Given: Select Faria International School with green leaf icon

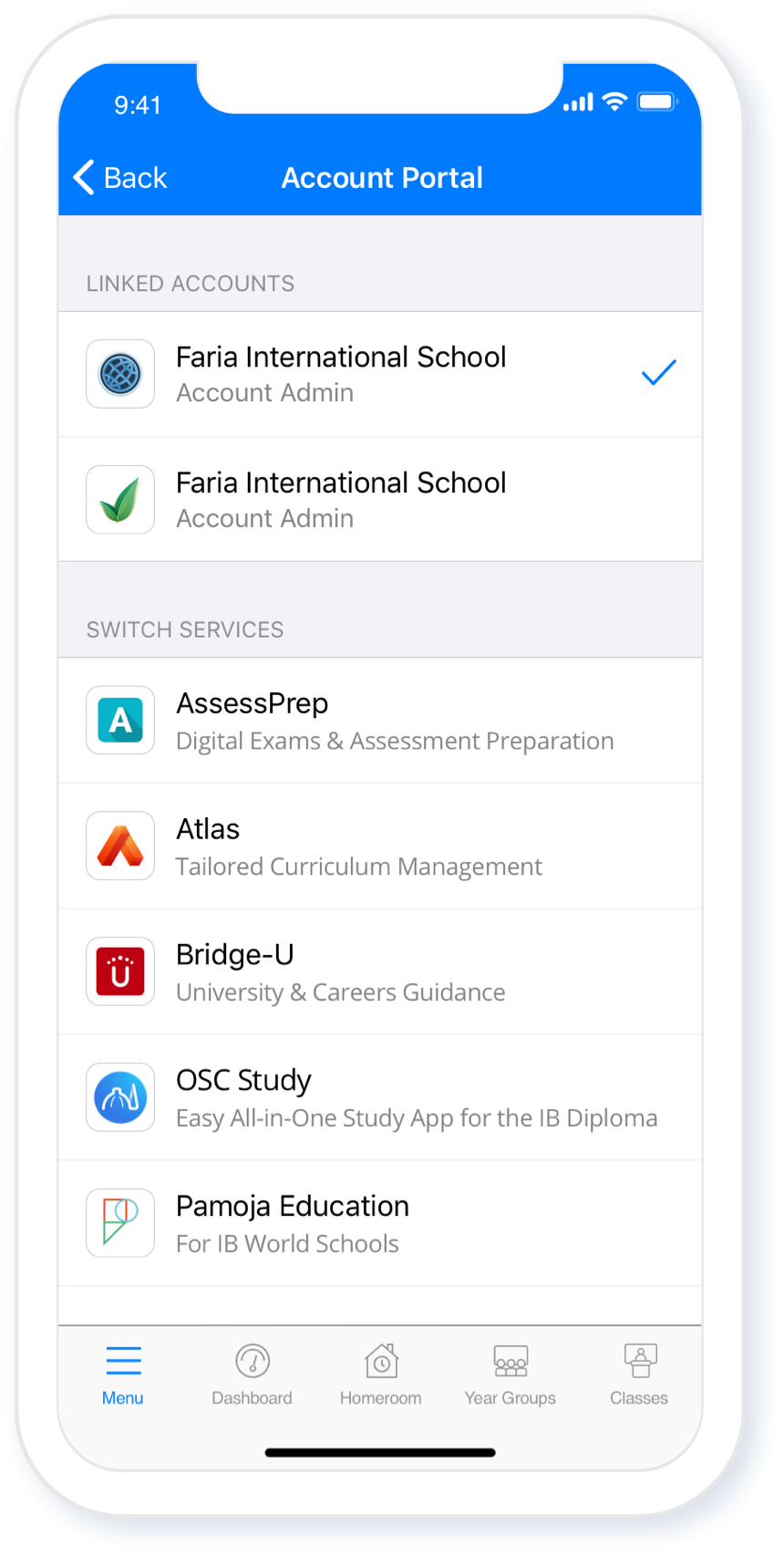Looking at the screenshot, I should coord(378,500).
